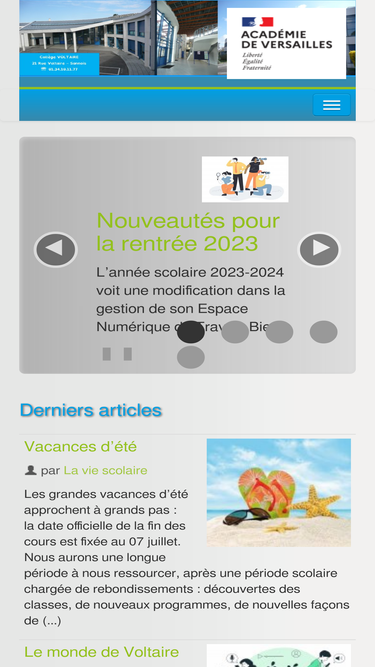Select the first slide indicator dot

(191, 332)
